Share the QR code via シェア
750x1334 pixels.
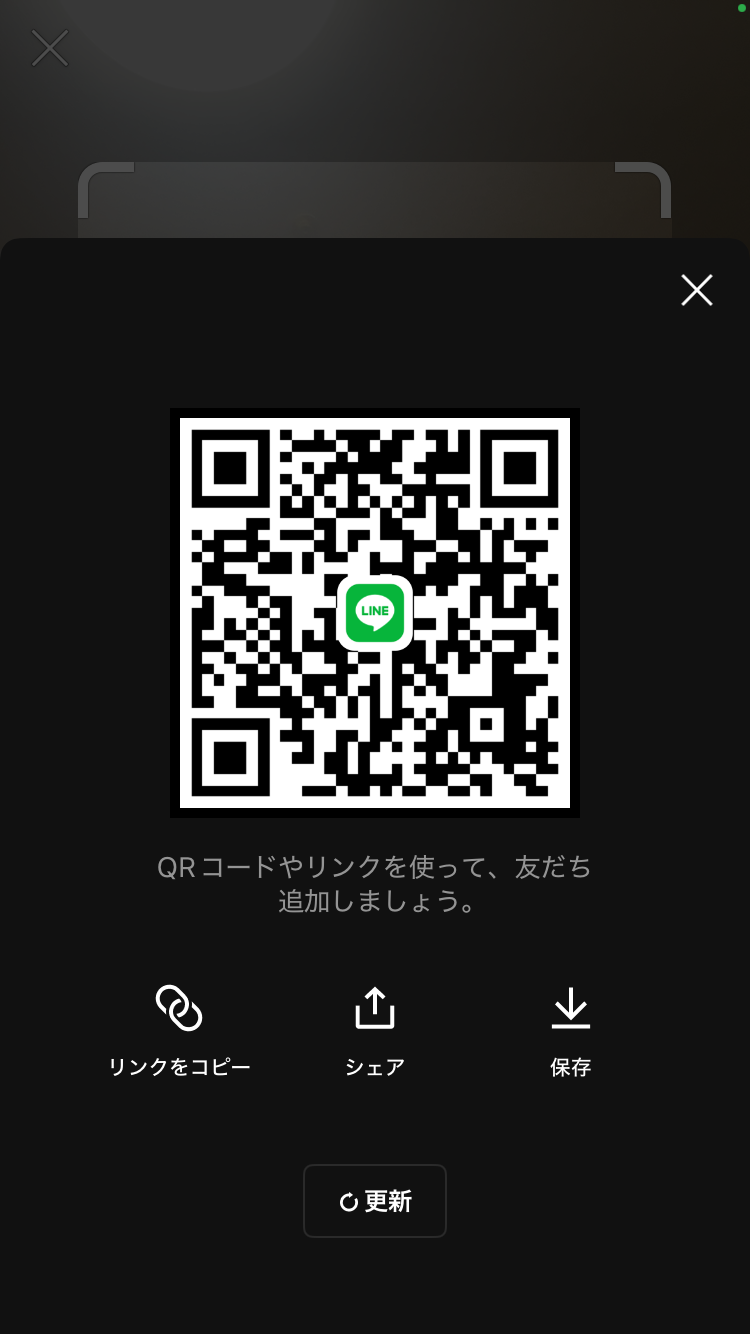(x=375, y=1028)
